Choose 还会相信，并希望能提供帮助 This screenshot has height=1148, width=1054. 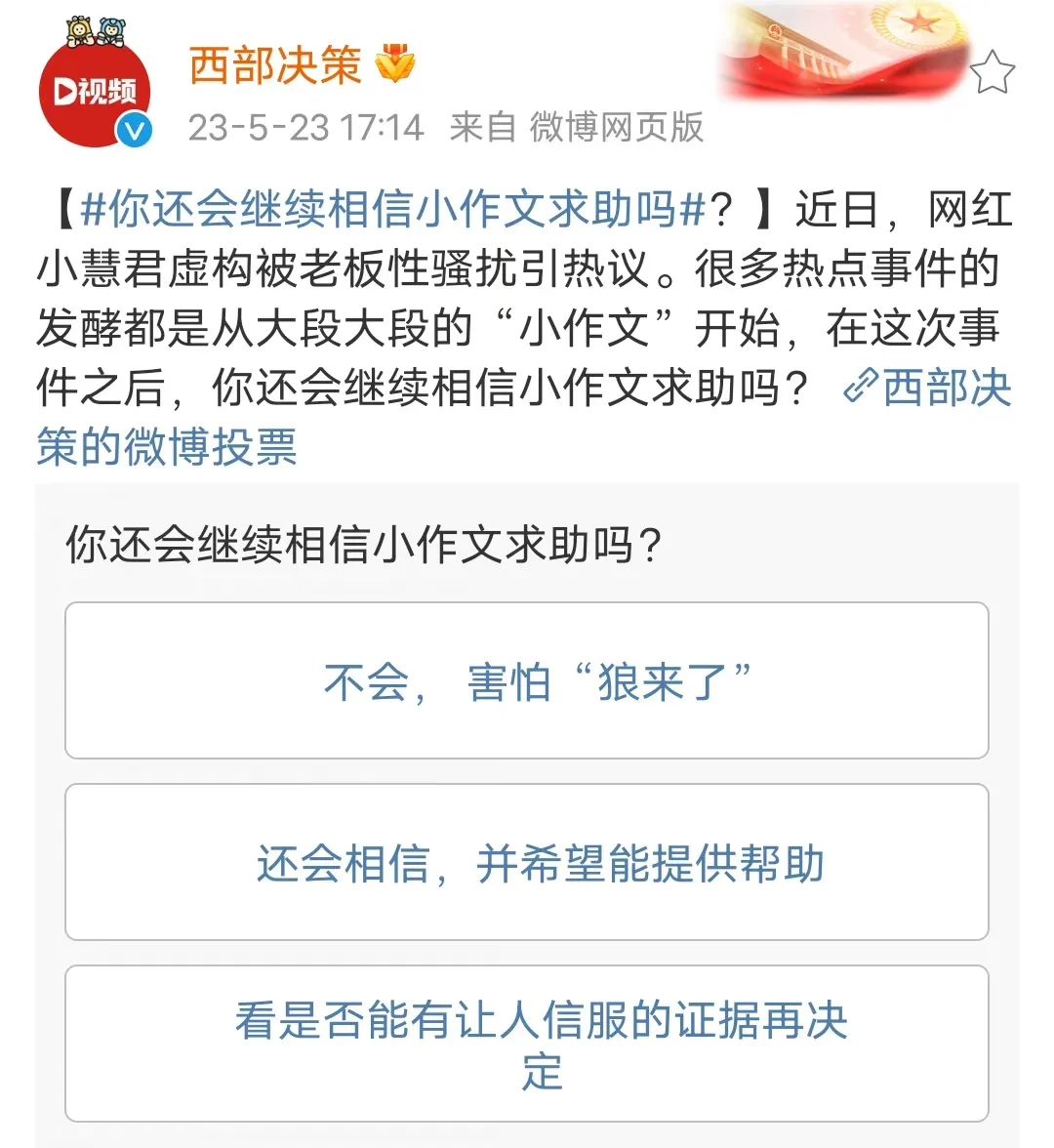click(x=527, y=863)
